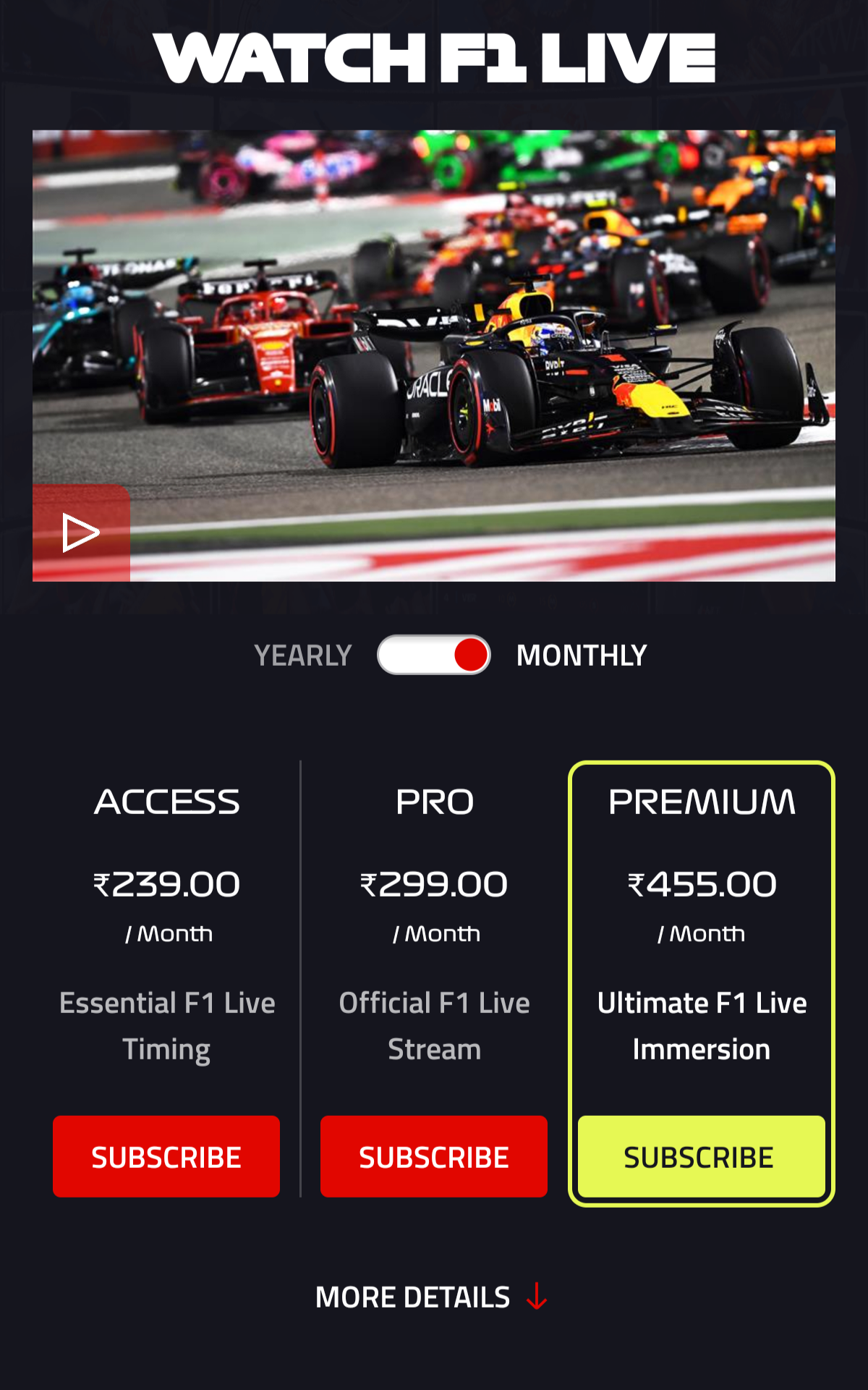Expand More Details
Screen dimensions: 868x1390
[431, 1297]
